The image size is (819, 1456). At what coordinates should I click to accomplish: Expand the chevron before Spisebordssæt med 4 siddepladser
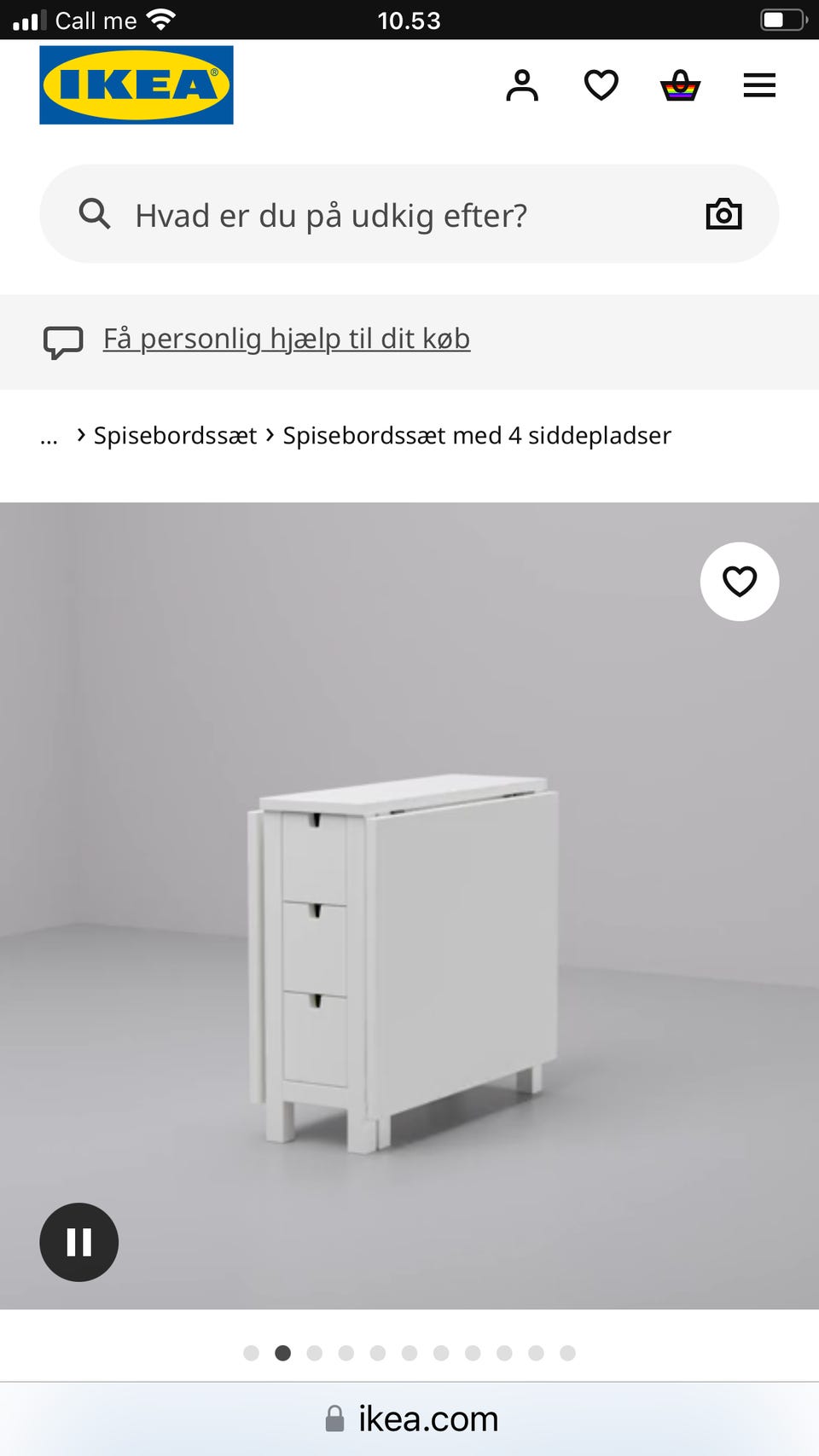pos(270,435)
